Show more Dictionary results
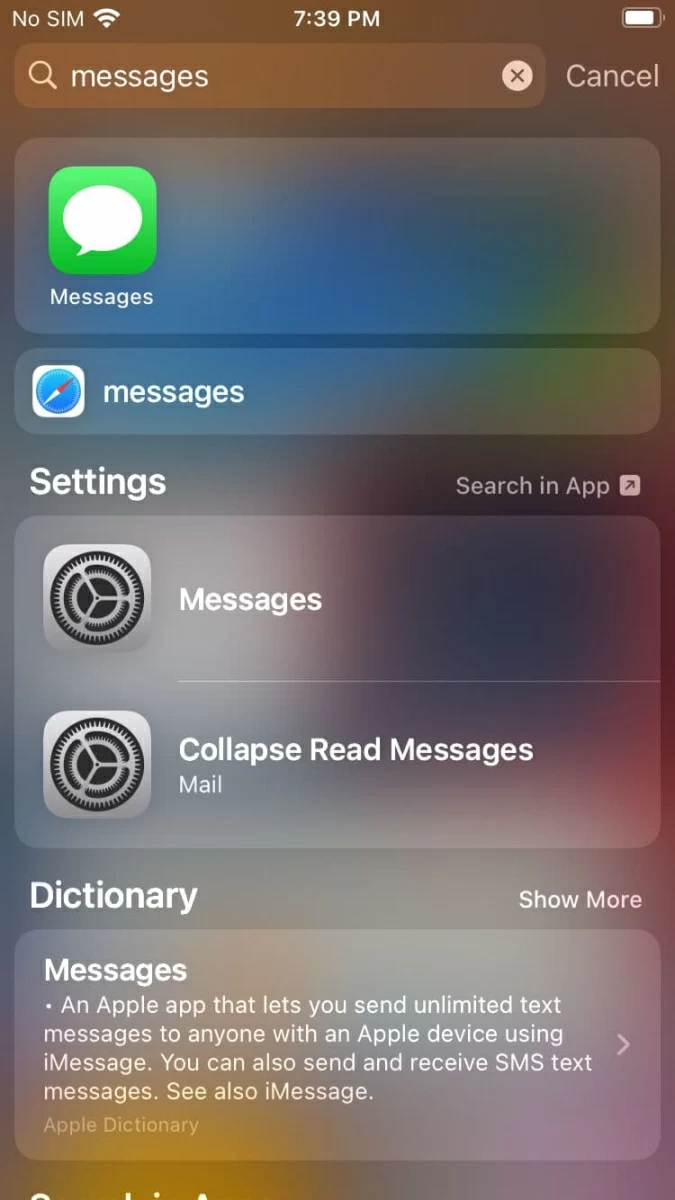This screenshot has height=1200, width=675. tap(579, 899)
